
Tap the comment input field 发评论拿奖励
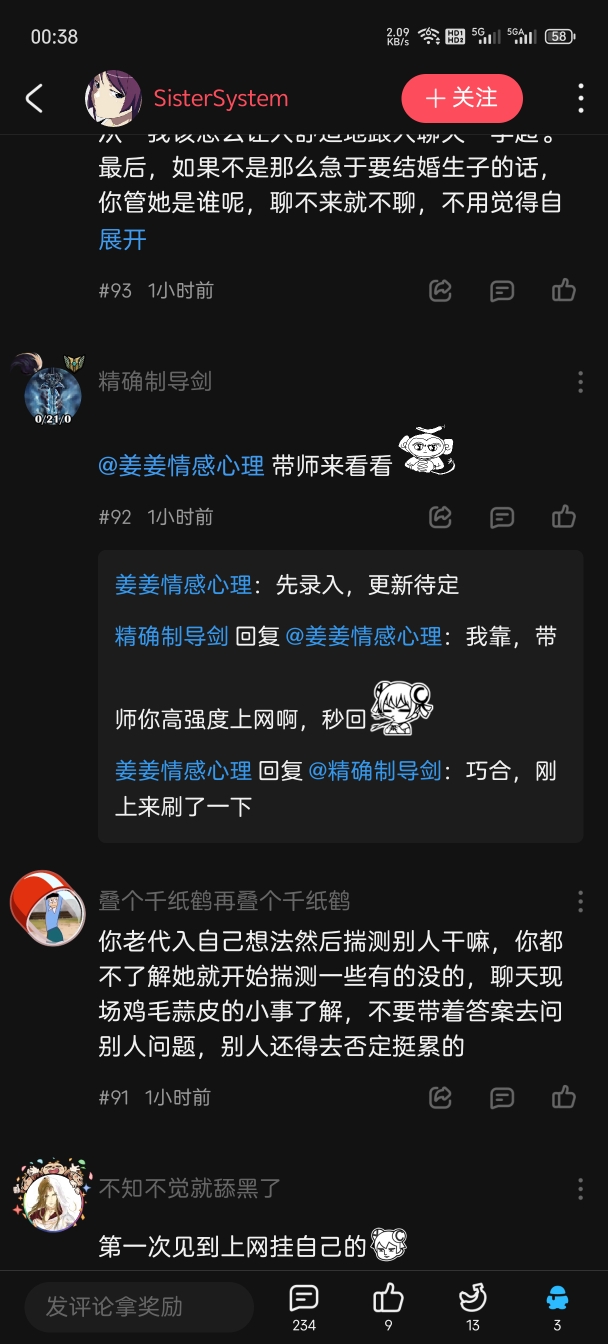(138, 1306)
